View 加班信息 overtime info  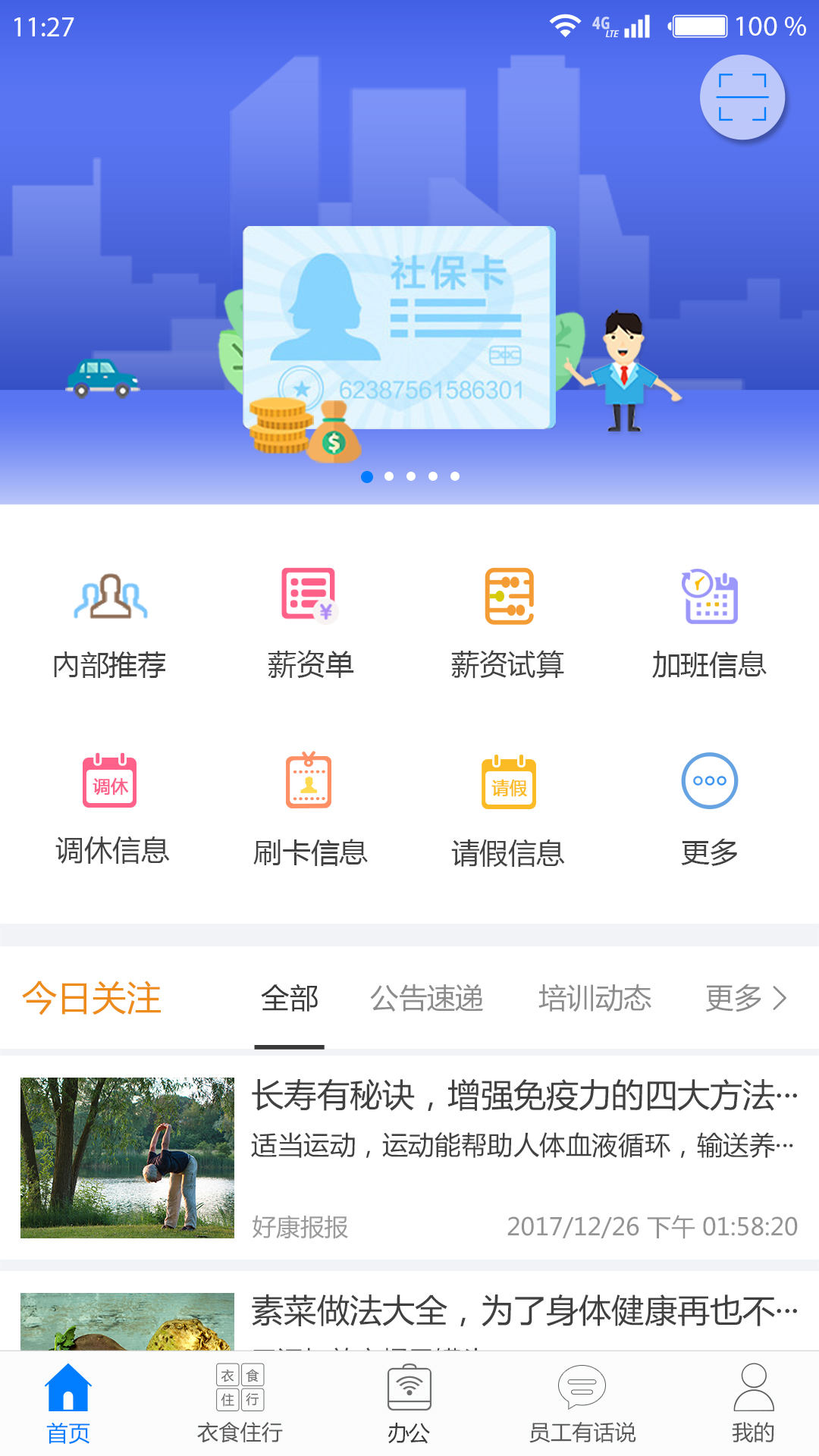[709, 623]
